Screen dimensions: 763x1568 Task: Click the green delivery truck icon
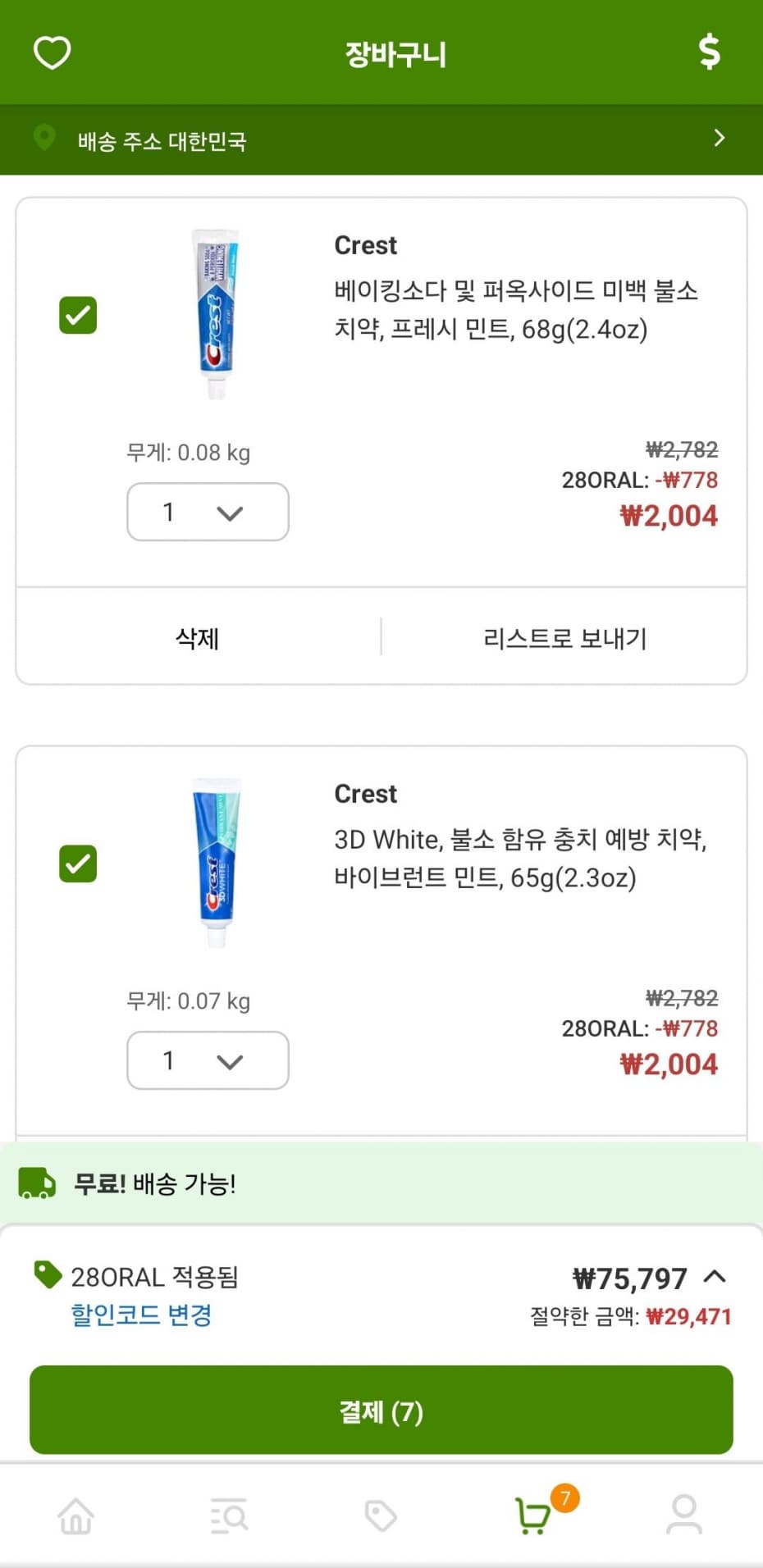pos(34,1183)
